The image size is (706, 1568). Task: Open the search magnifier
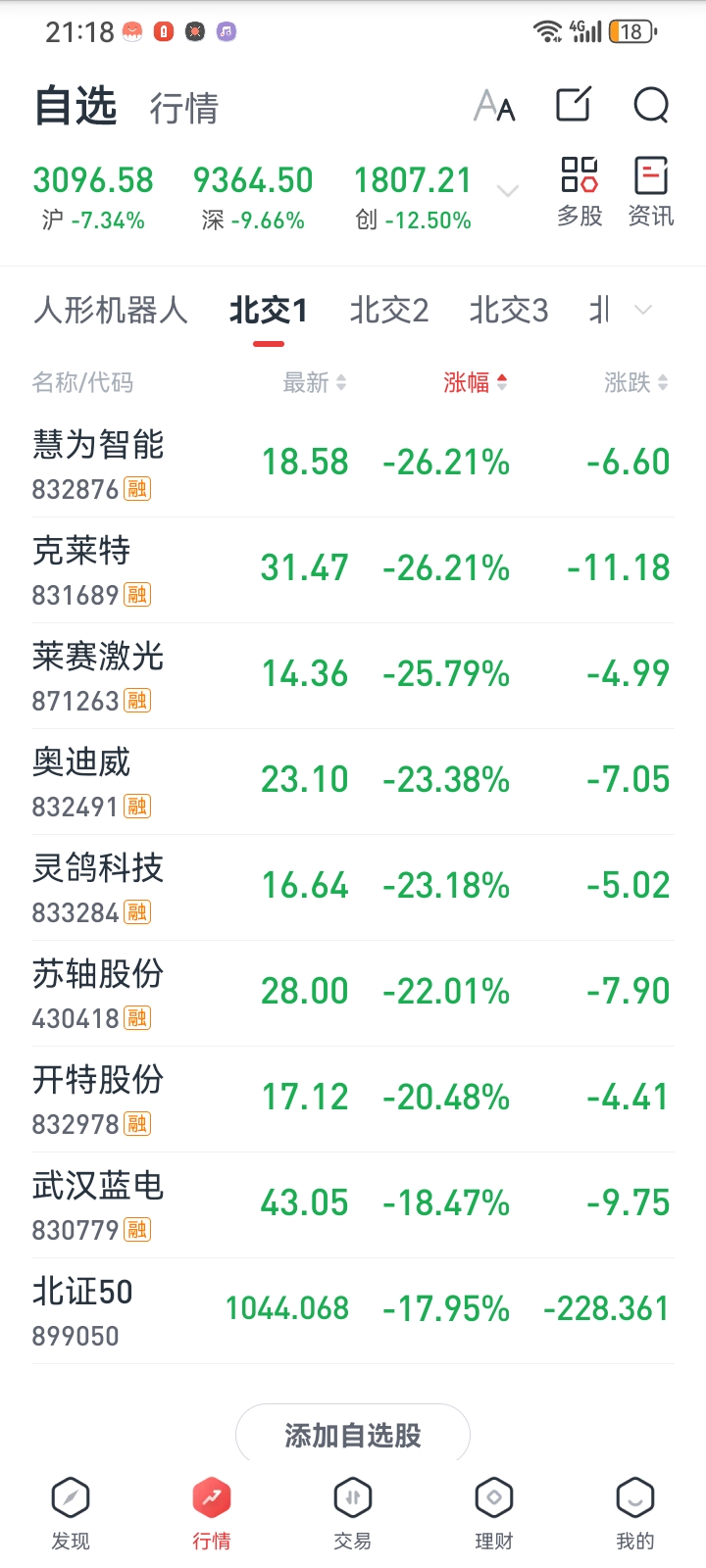651,105
